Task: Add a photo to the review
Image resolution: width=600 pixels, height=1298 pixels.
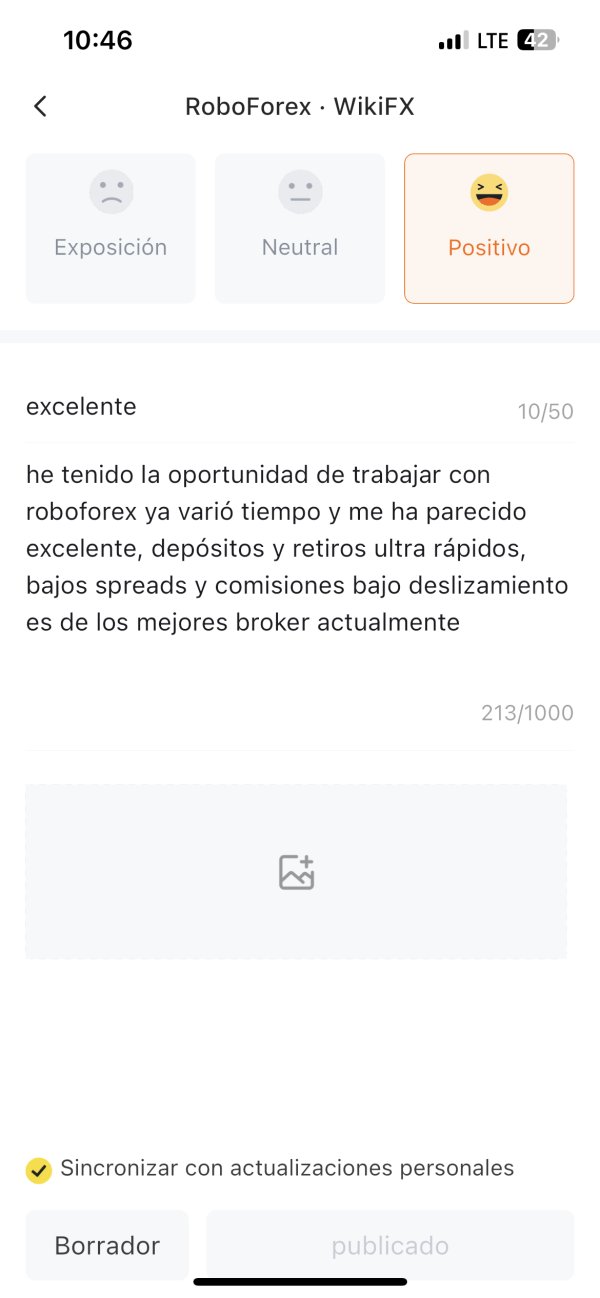Action: coord(296,872)
